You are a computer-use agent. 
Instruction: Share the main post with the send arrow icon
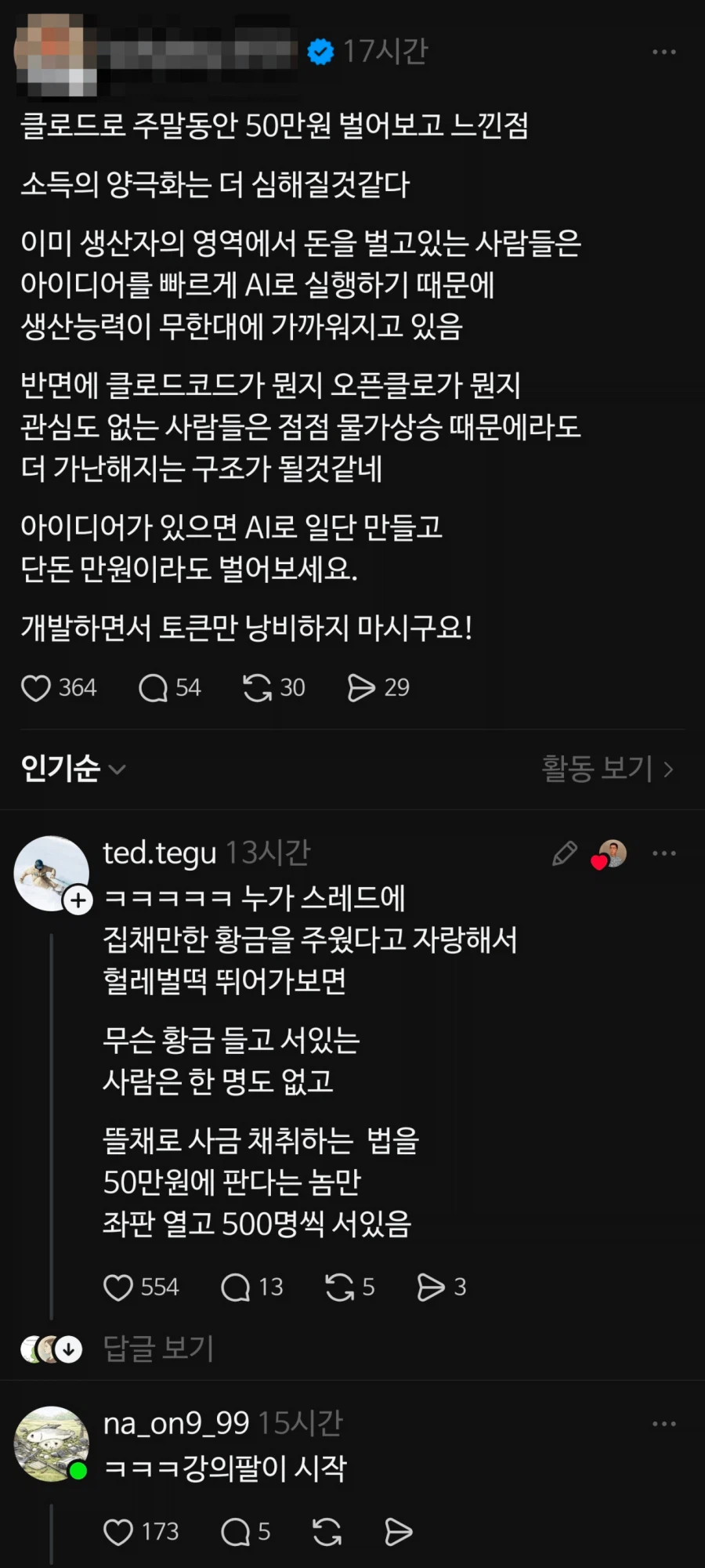[363, 687]
